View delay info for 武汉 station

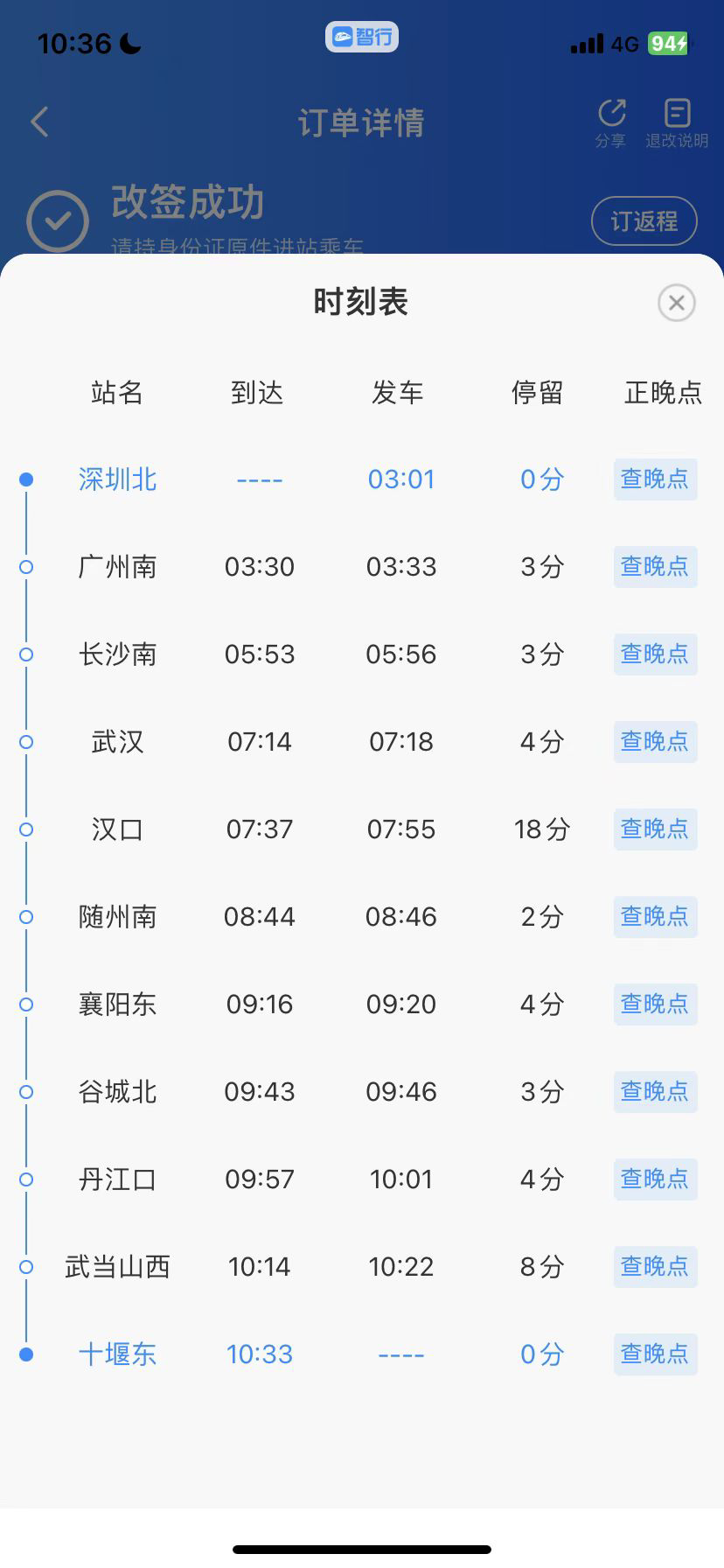click(x=655, y=742)
